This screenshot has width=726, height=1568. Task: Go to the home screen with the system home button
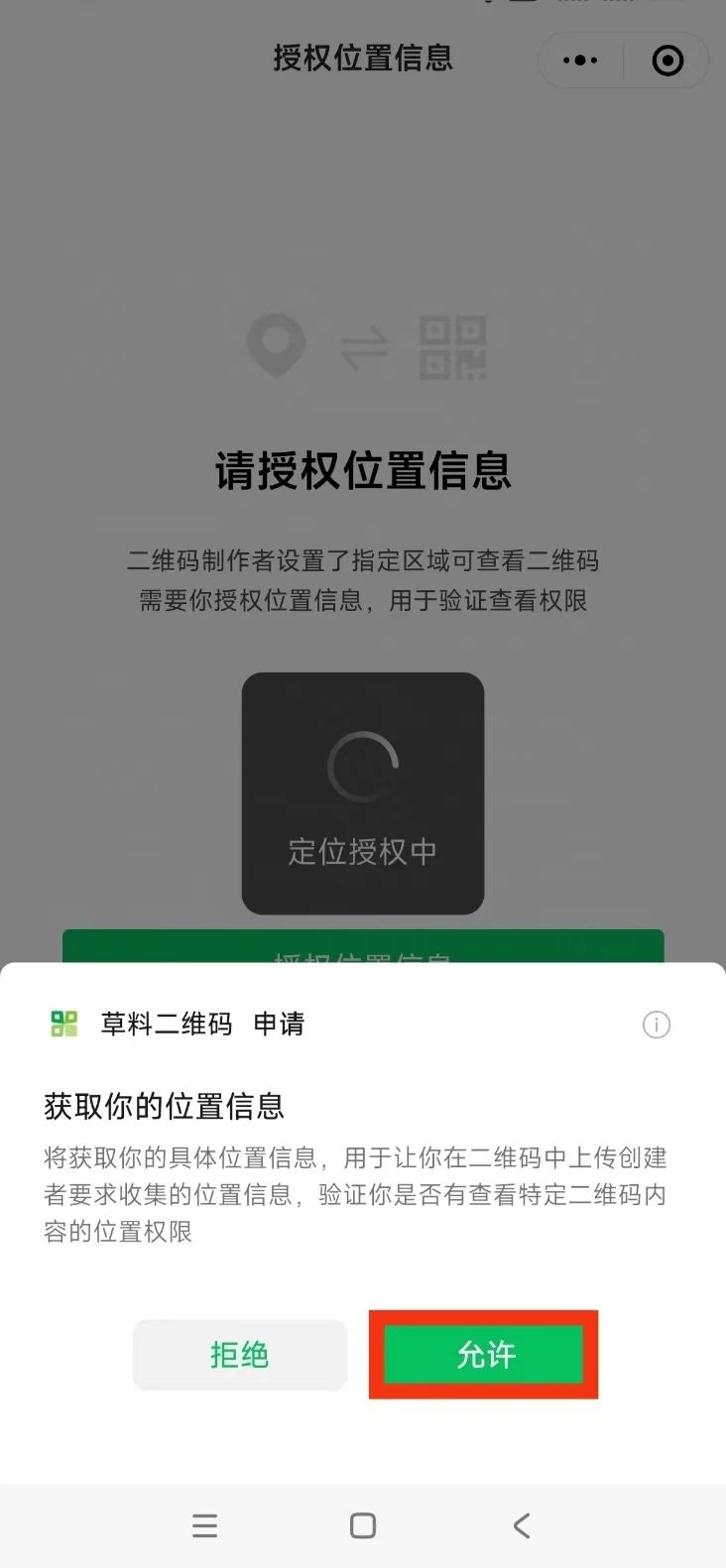(x=363, y=1525)
